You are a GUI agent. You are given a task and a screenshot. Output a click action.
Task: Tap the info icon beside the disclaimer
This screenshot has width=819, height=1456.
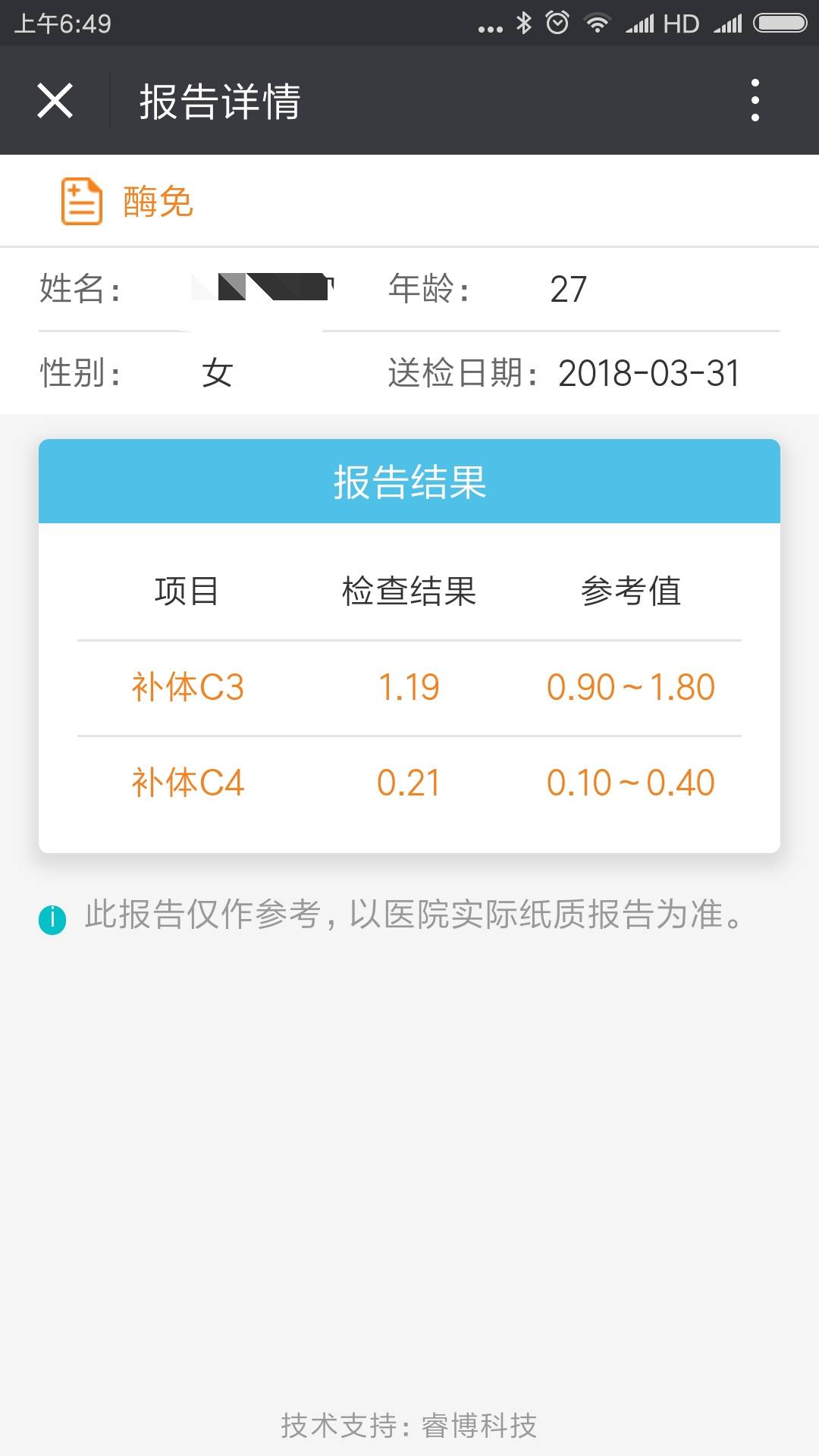click(x=51, y=918)
